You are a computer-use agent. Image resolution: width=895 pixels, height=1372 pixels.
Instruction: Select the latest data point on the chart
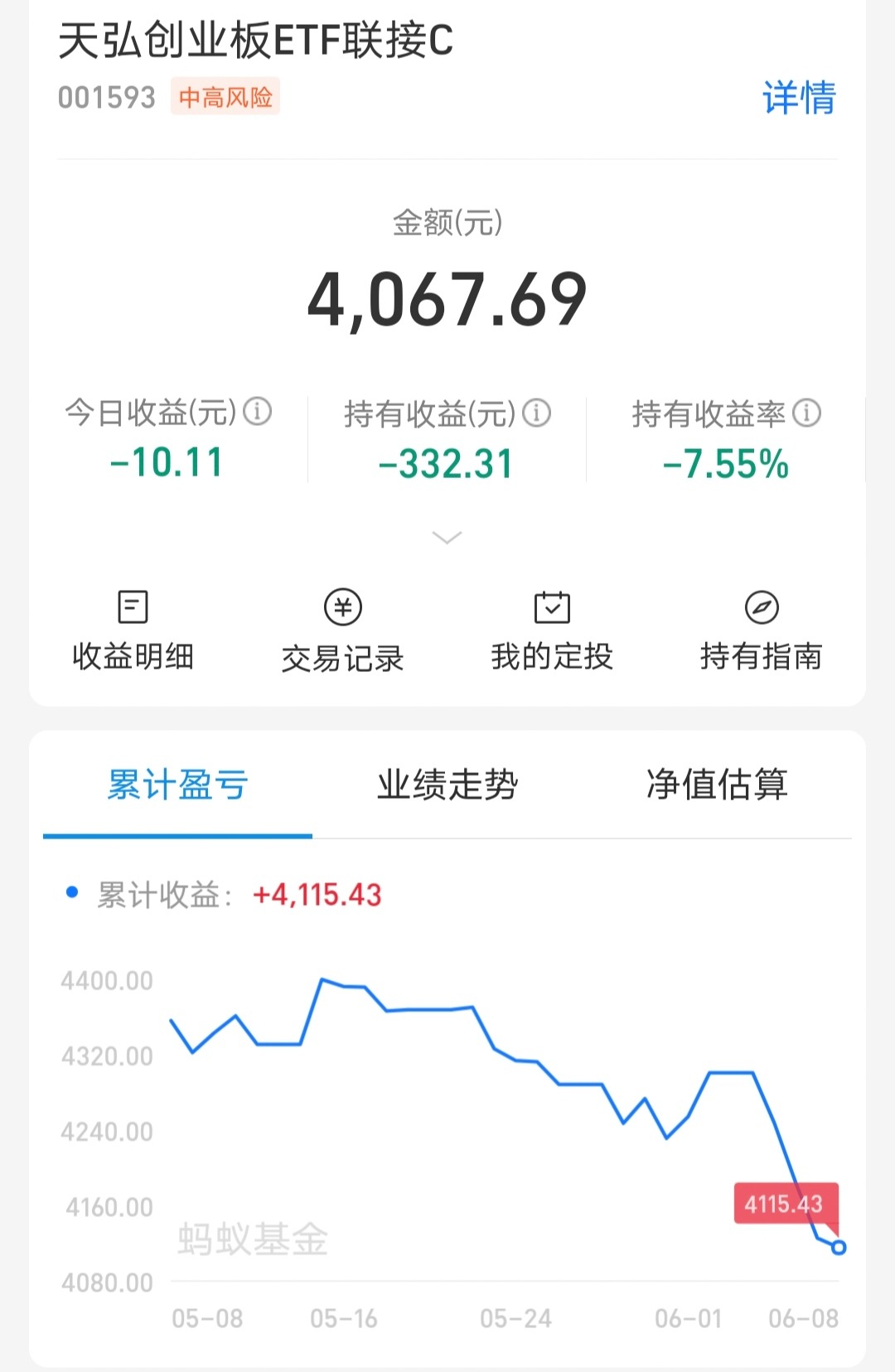[x=840, y=1247]
